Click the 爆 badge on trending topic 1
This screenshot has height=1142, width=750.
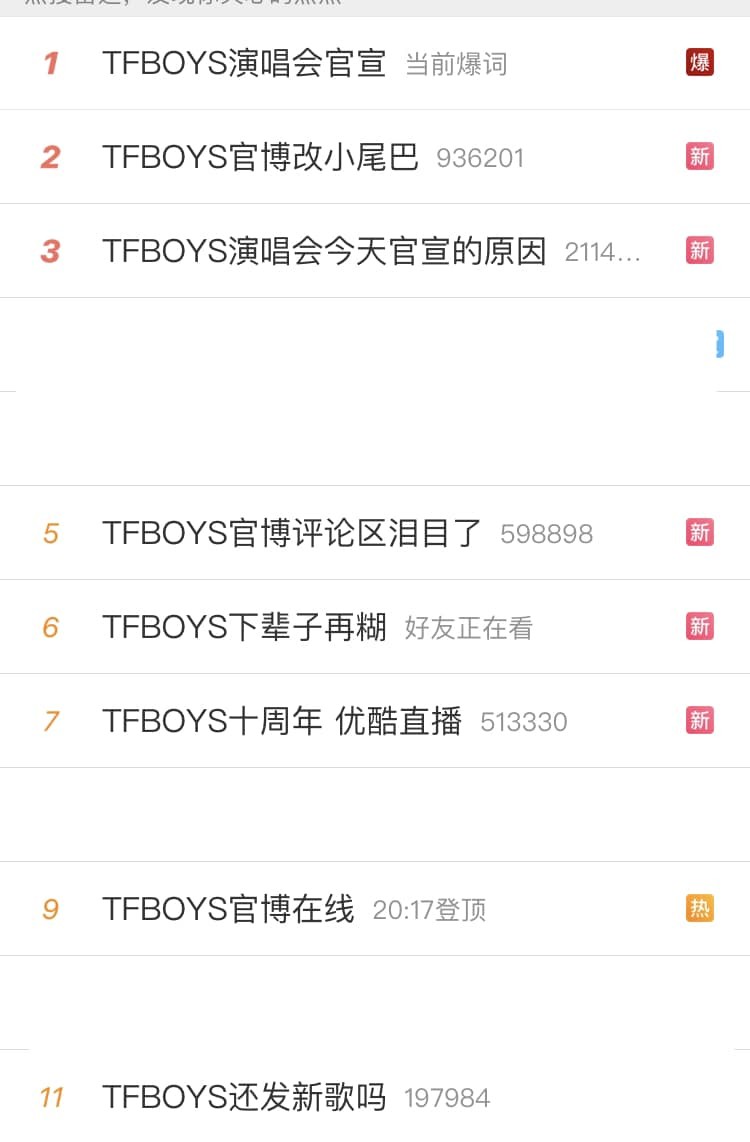(699, 62)
